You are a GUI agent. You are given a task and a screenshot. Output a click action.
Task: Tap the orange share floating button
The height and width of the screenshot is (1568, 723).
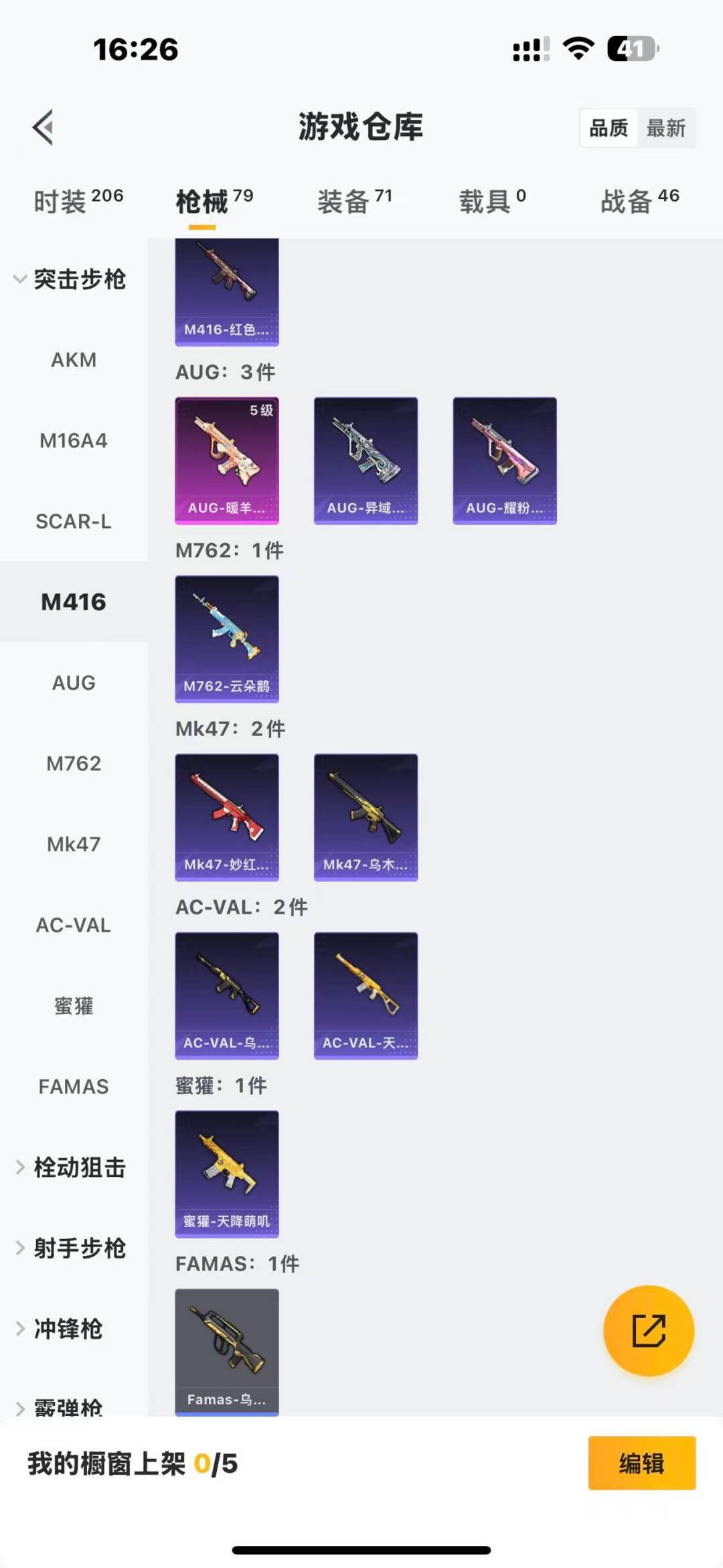(x=648, y=1330)
